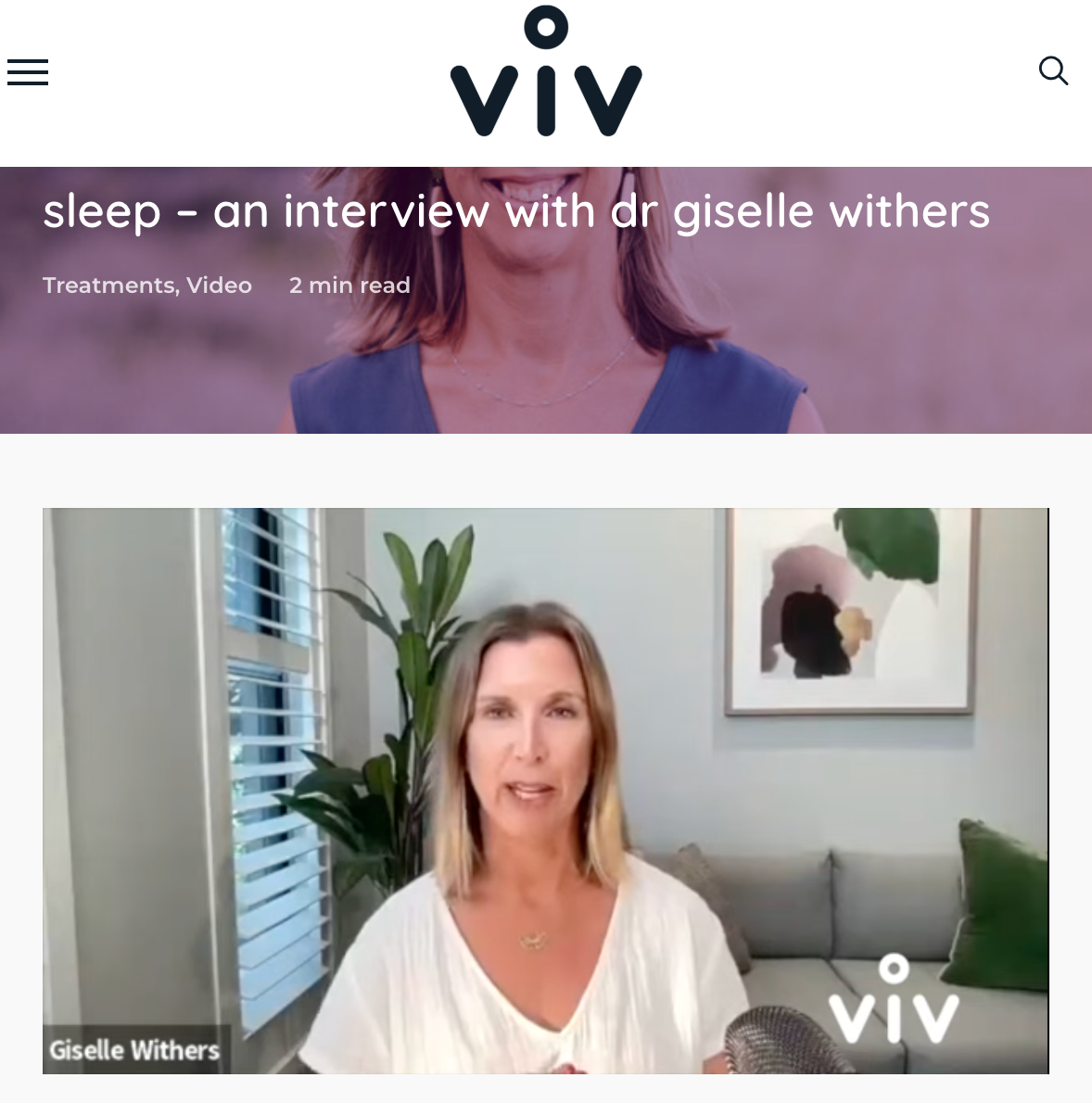The image size is (1092, 1103).
Task: Open the Treatments category link
Action: point(108,285)
